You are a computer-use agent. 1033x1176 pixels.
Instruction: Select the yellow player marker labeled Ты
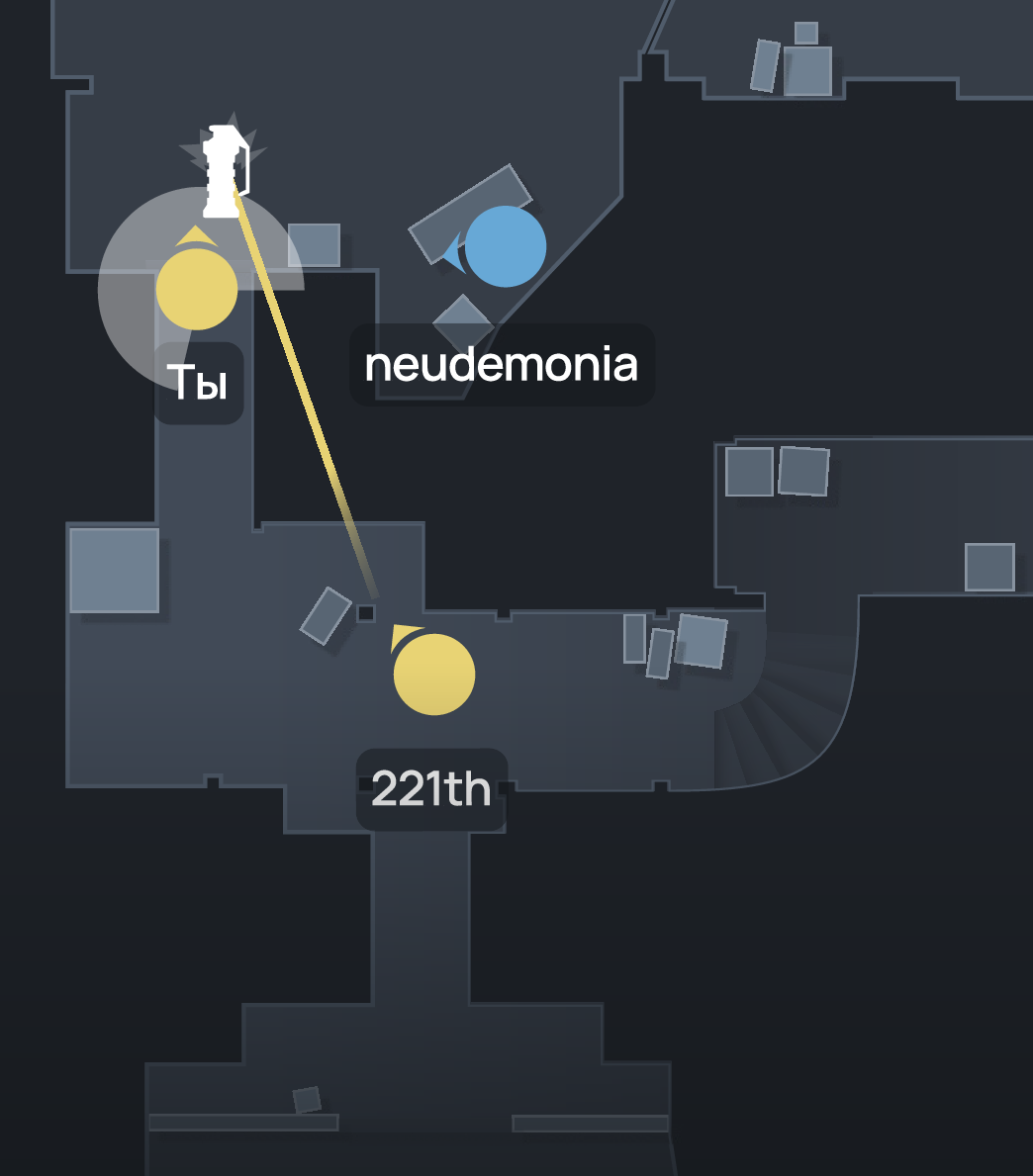[x=197, y=289]
